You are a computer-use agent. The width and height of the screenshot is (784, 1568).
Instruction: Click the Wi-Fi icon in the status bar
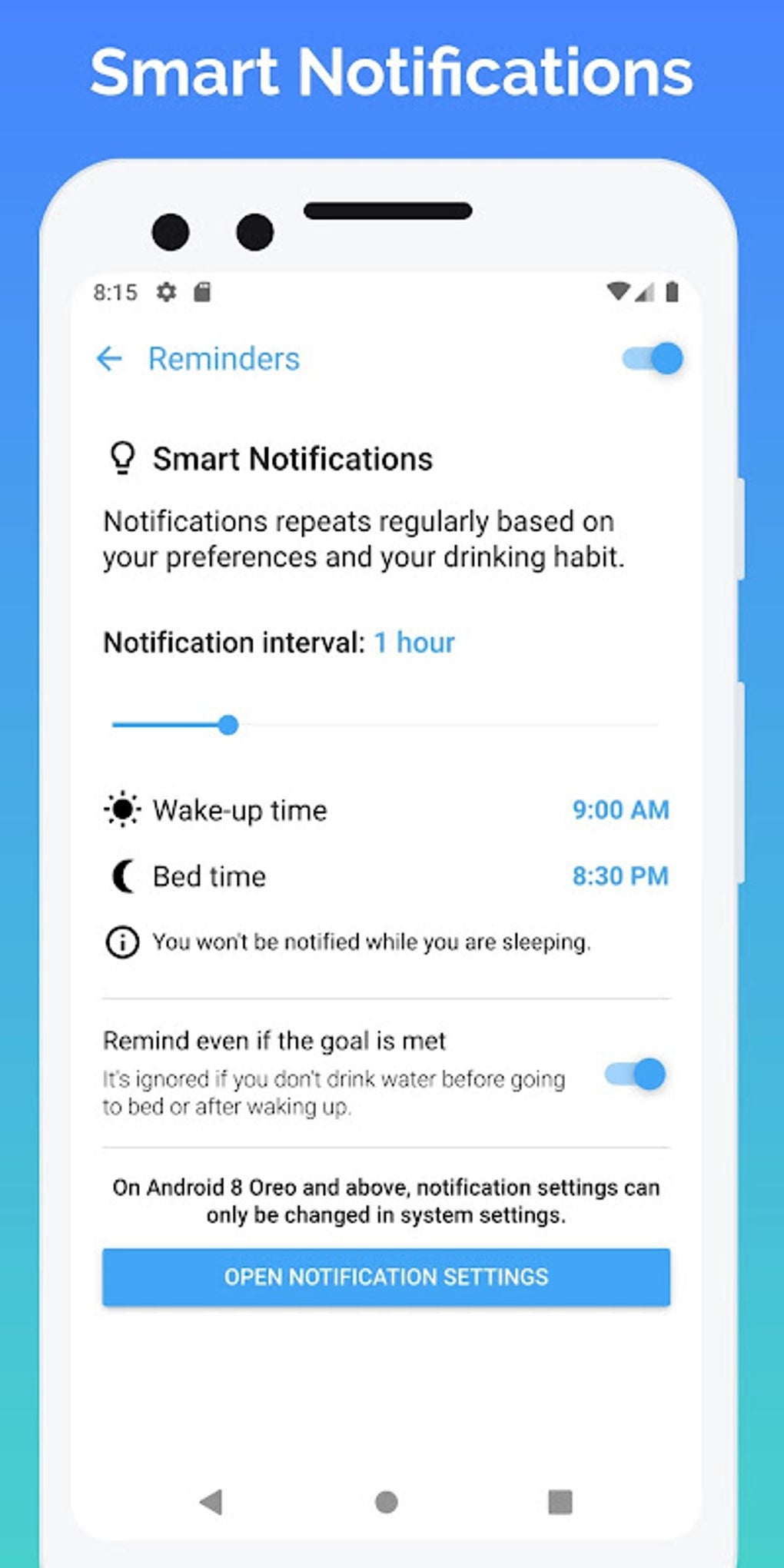coord(620,292)
